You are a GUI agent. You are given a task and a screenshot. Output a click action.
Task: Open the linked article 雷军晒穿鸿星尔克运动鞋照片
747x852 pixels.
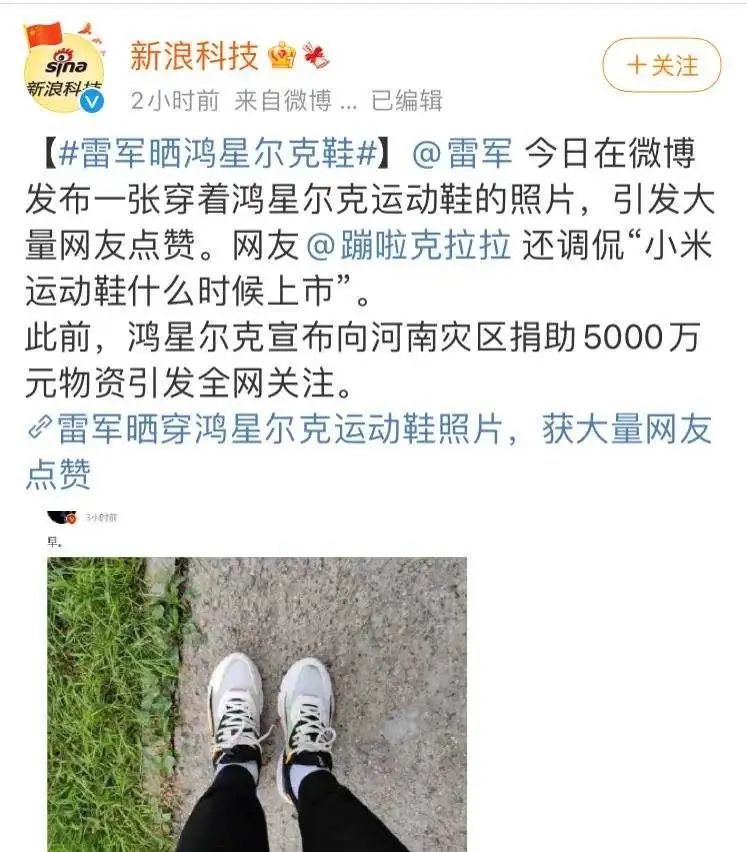pos(370,430)
